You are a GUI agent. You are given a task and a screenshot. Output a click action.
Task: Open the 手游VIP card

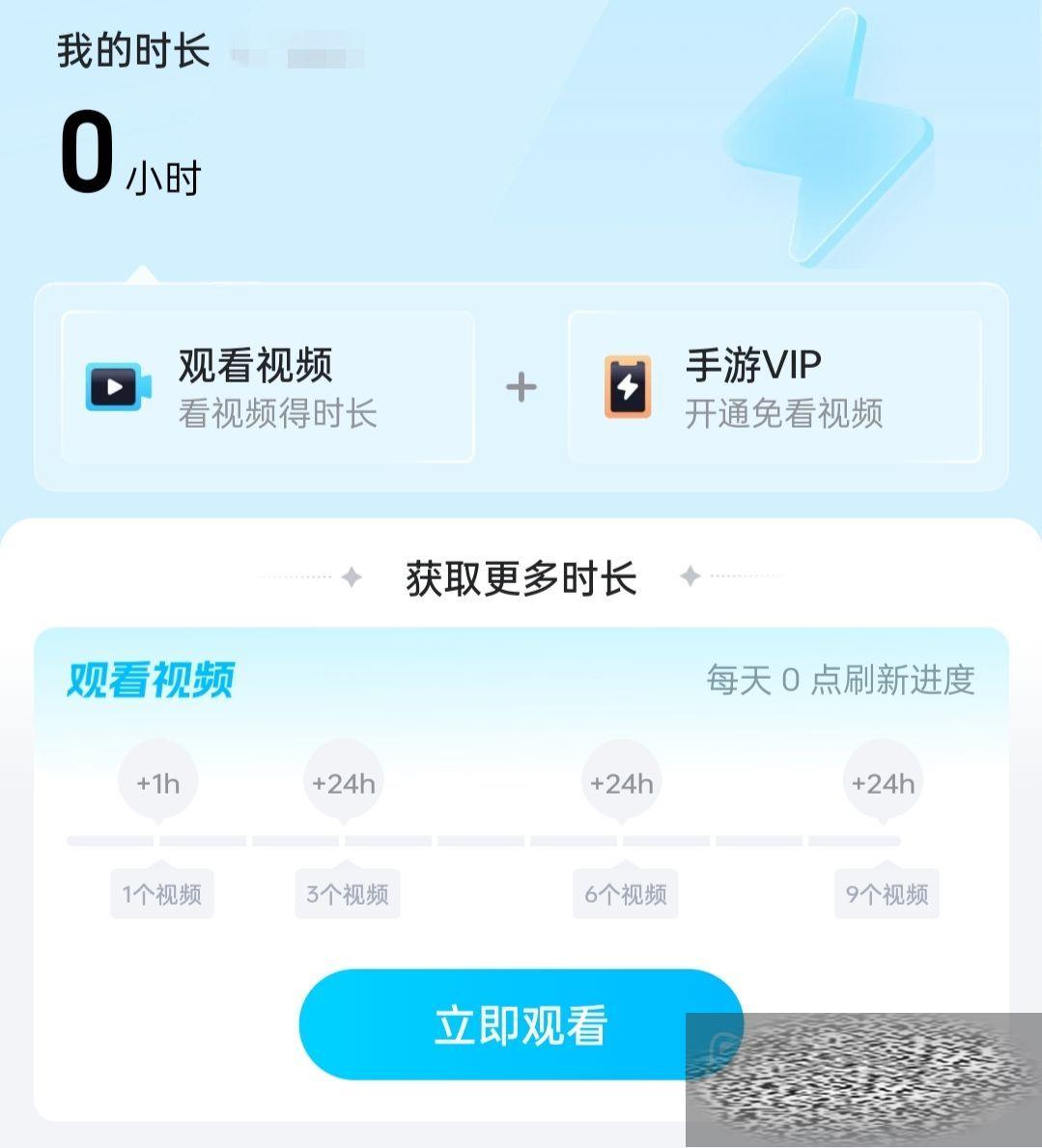(774, 387)
